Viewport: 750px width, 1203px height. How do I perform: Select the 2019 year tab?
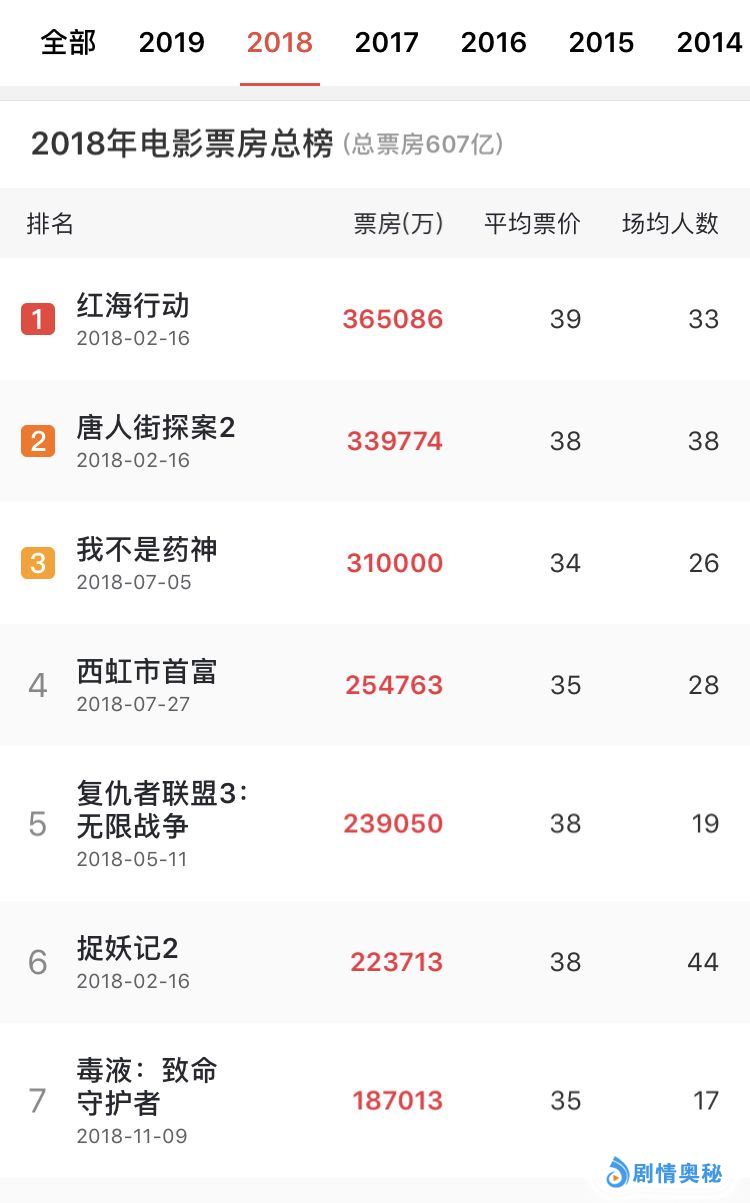point(172,43)
